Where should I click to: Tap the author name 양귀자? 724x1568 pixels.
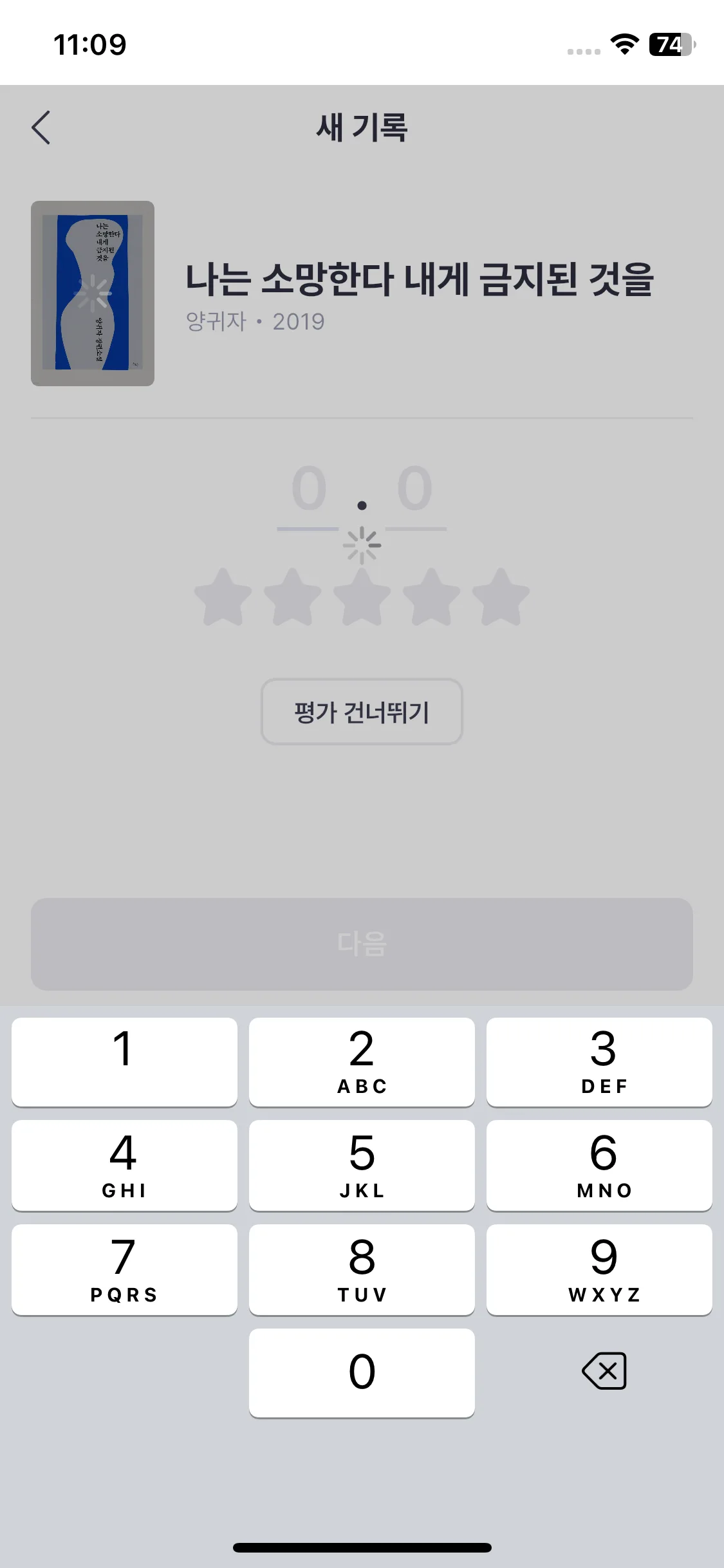(x=213, y=321)
